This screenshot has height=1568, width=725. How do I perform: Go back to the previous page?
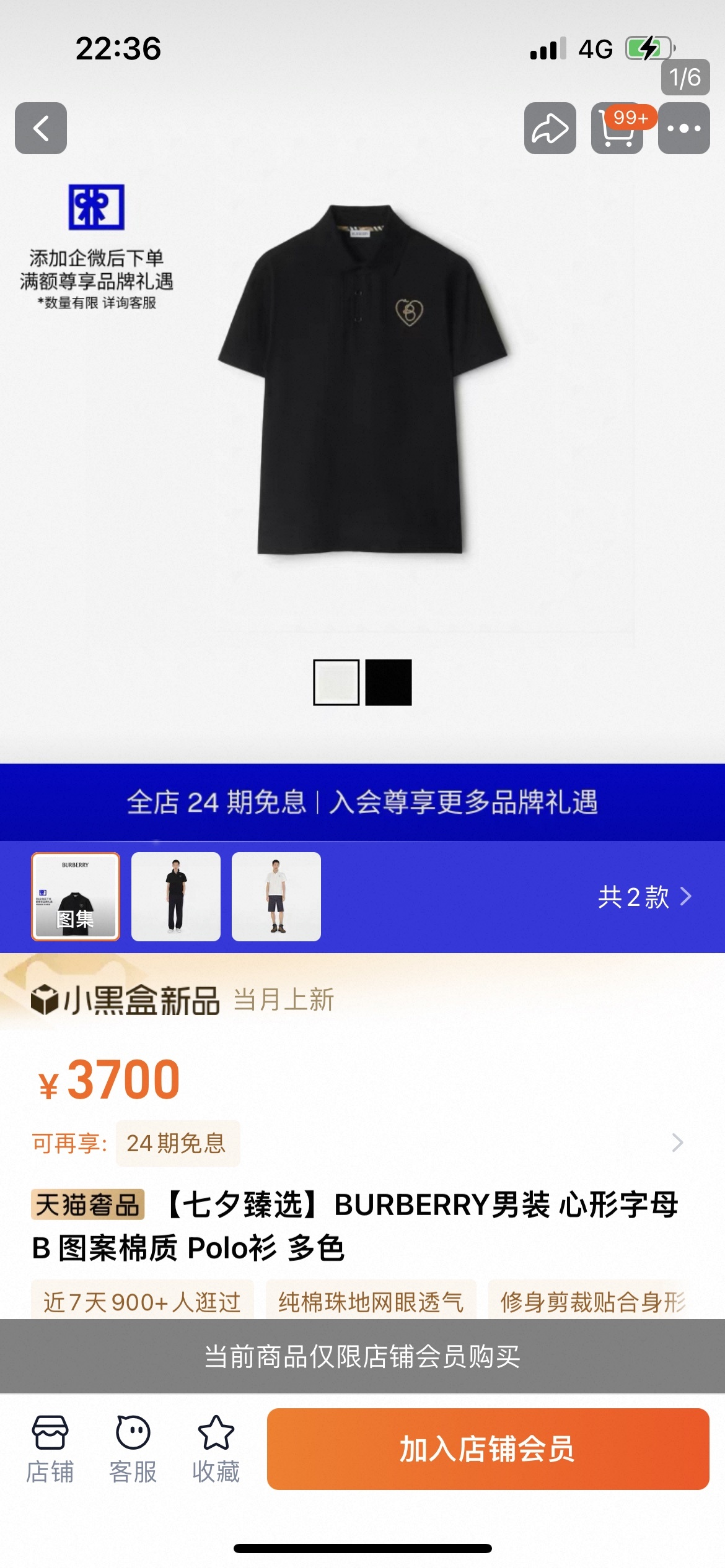click(x=41, y=128)
